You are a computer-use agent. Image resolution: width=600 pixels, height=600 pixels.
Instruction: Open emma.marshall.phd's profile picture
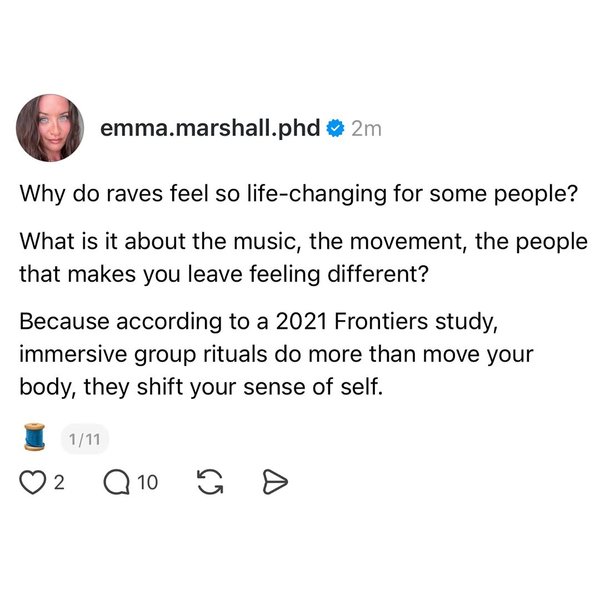click(50, 128)
